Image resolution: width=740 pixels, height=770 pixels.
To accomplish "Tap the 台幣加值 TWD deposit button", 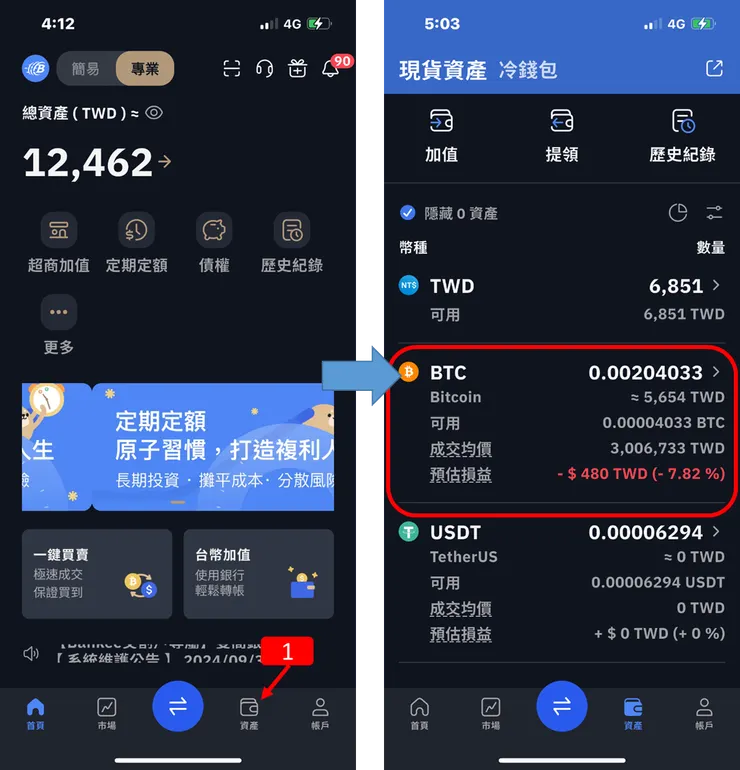I will (258, 573).
